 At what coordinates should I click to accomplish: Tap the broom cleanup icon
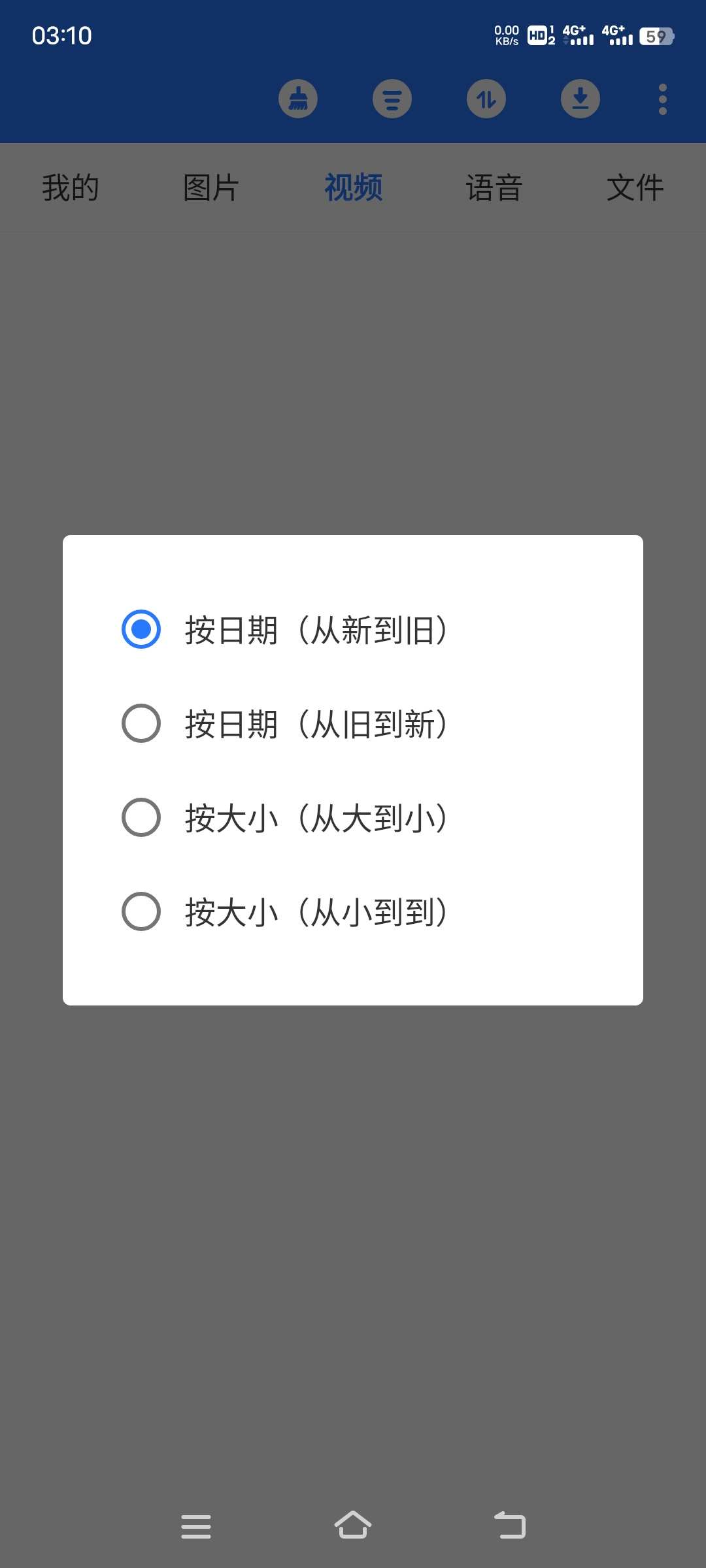tap(298, 99)
